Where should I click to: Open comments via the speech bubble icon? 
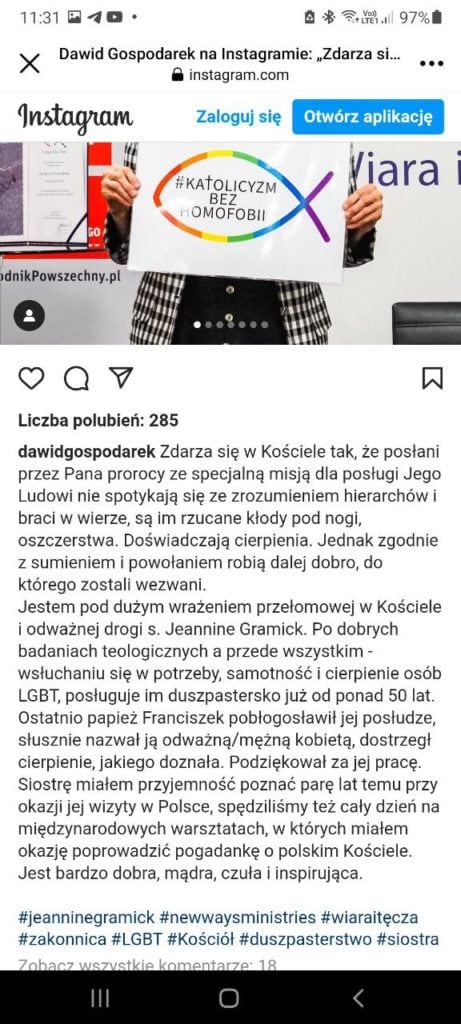tap(76, 378)
